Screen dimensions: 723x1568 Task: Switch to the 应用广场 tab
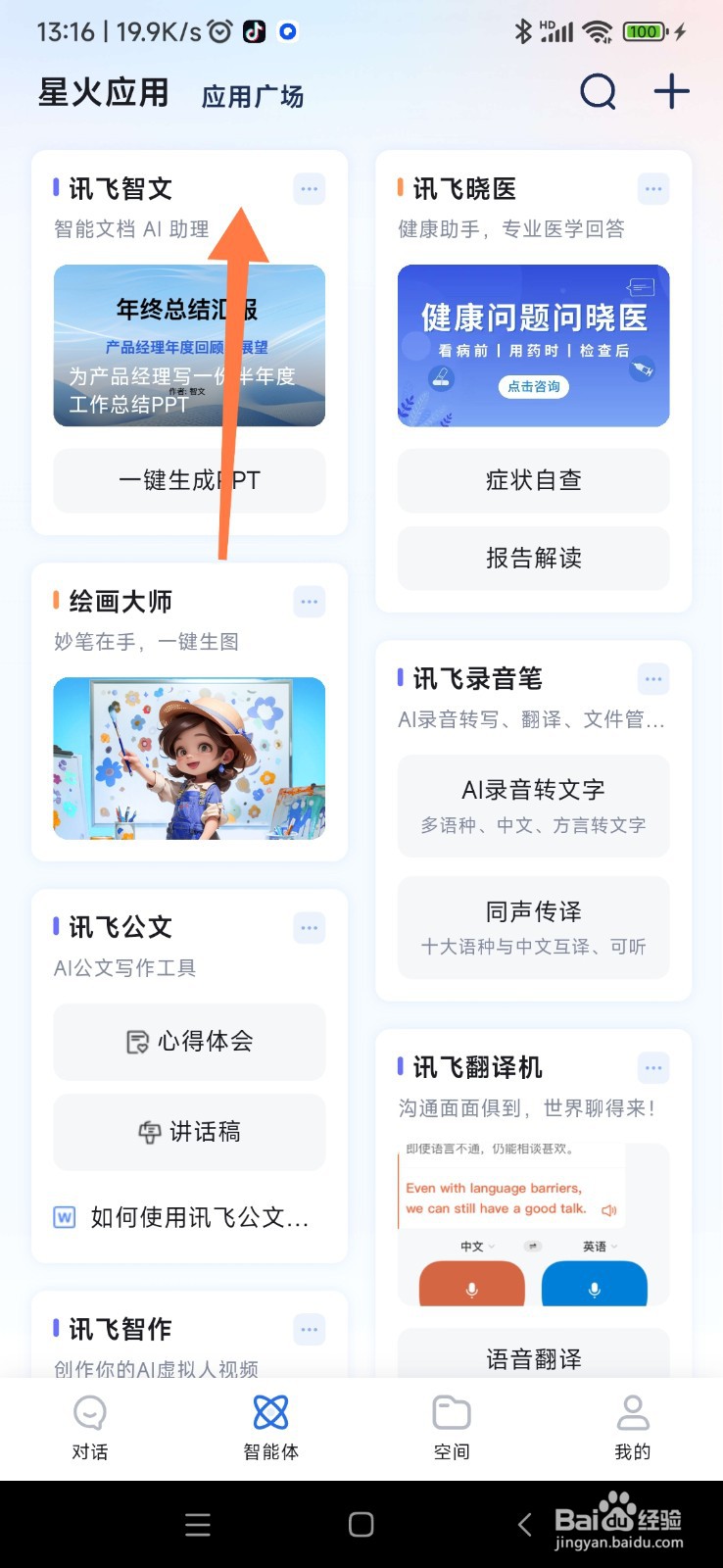click(253, 96)
